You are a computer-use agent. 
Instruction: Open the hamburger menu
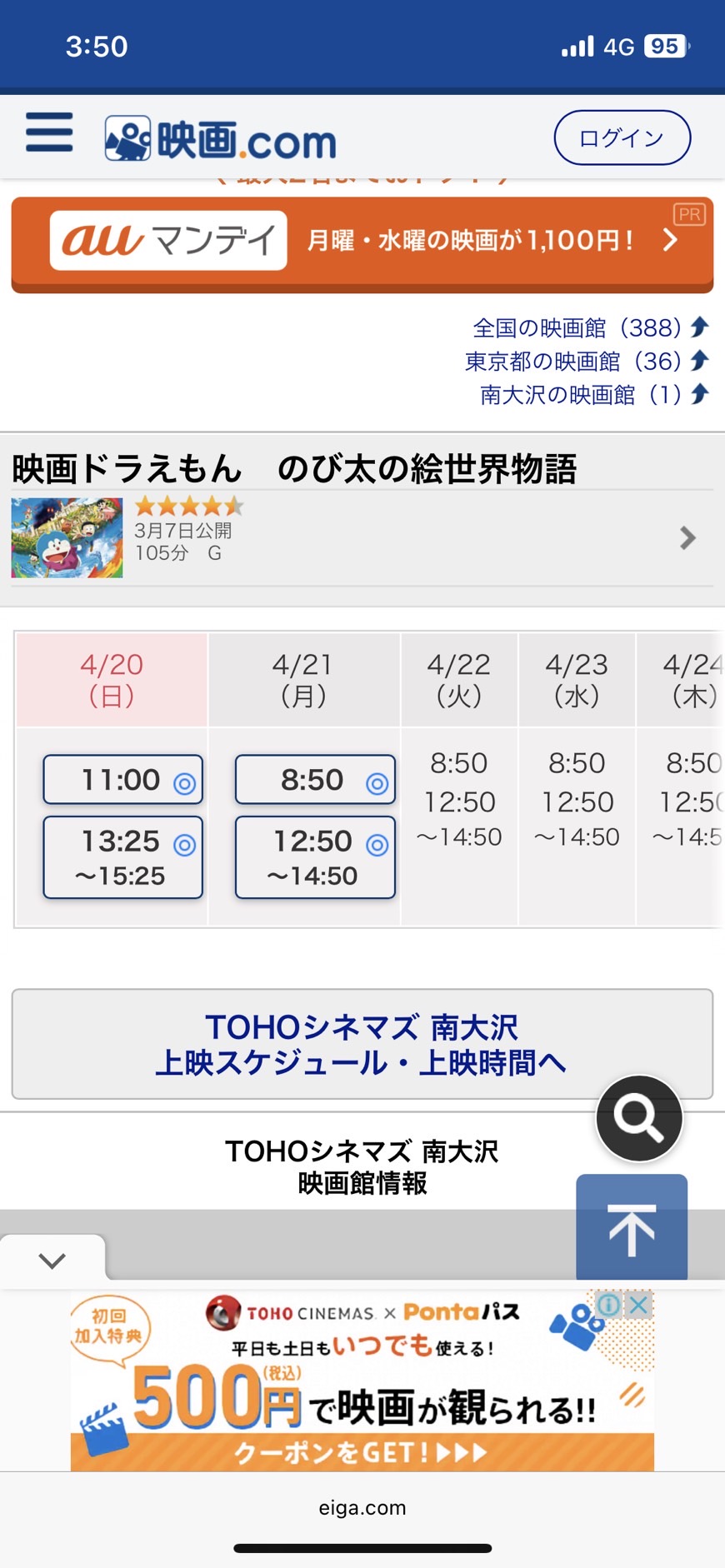click(49, 132)
